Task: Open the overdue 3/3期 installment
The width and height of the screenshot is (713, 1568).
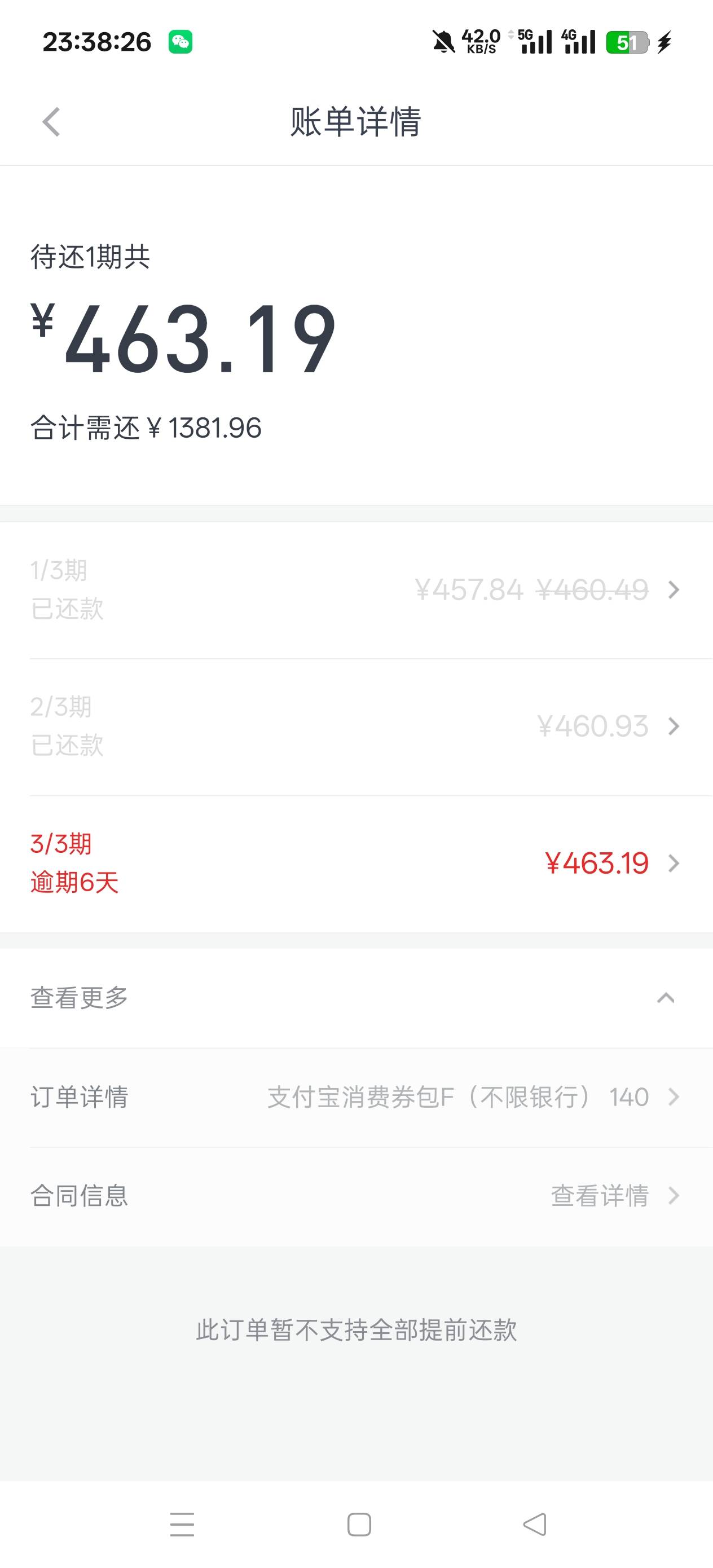Action: 356,864
